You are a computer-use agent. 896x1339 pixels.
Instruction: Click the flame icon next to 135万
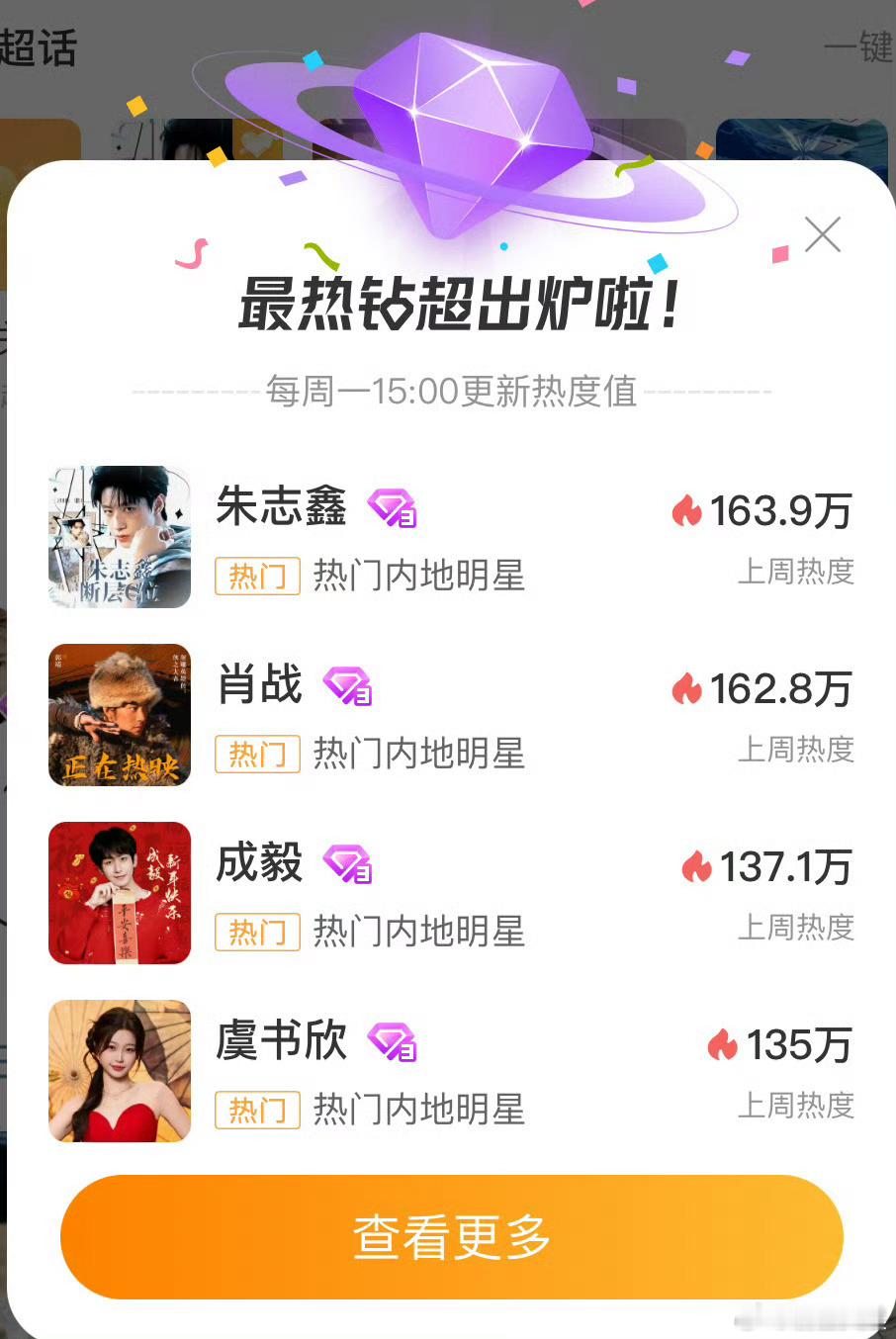click(x=723, y=1045)
